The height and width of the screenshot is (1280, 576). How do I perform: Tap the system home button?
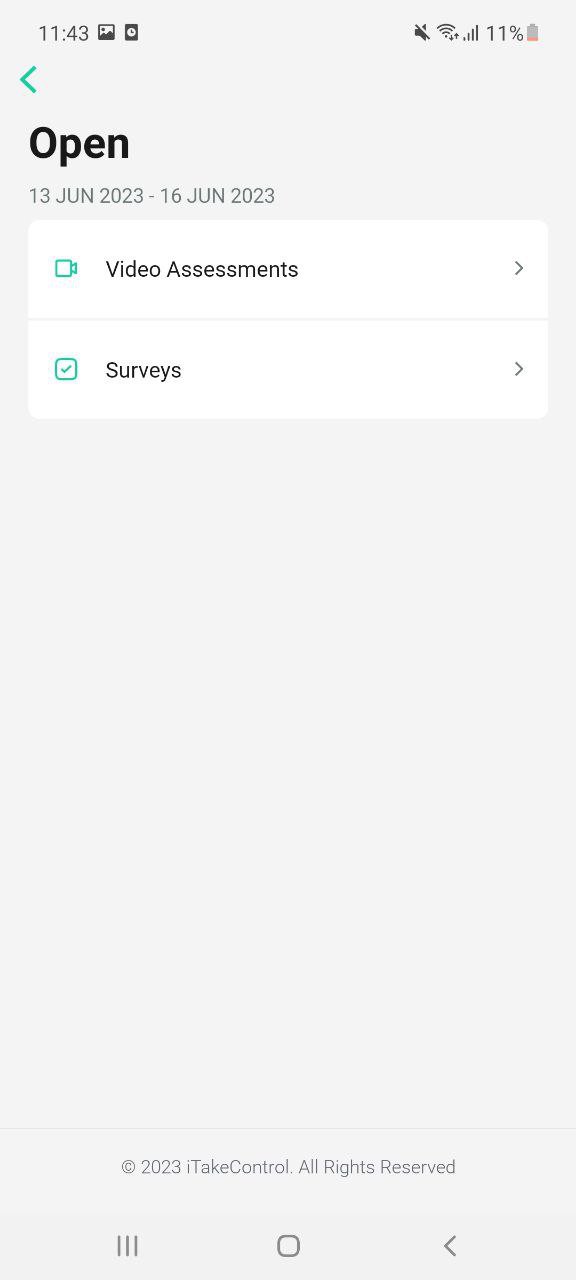tap(288, 1245)
